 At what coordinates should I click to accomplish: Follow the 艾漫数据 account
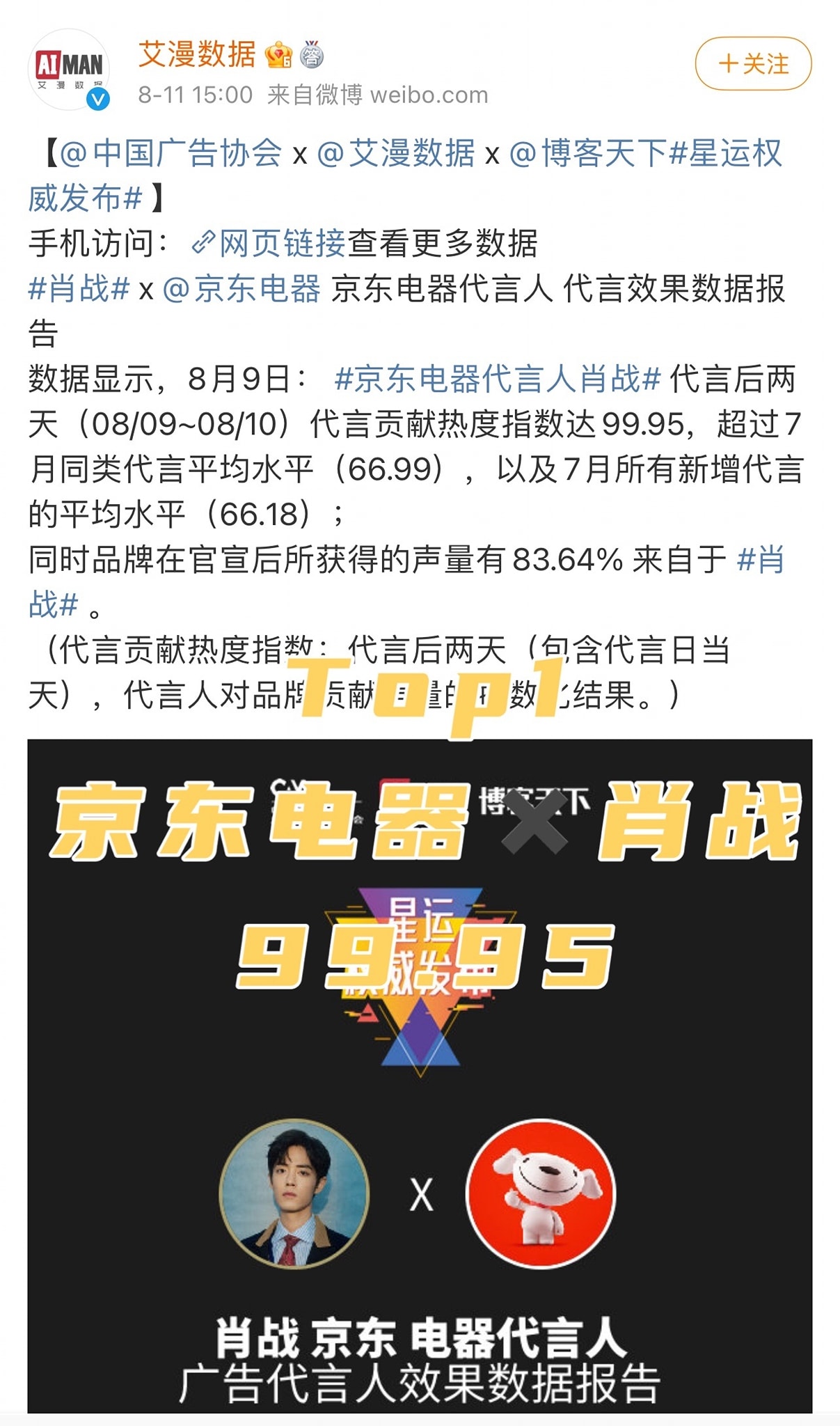pyautogui.click(x=753, y=64)
